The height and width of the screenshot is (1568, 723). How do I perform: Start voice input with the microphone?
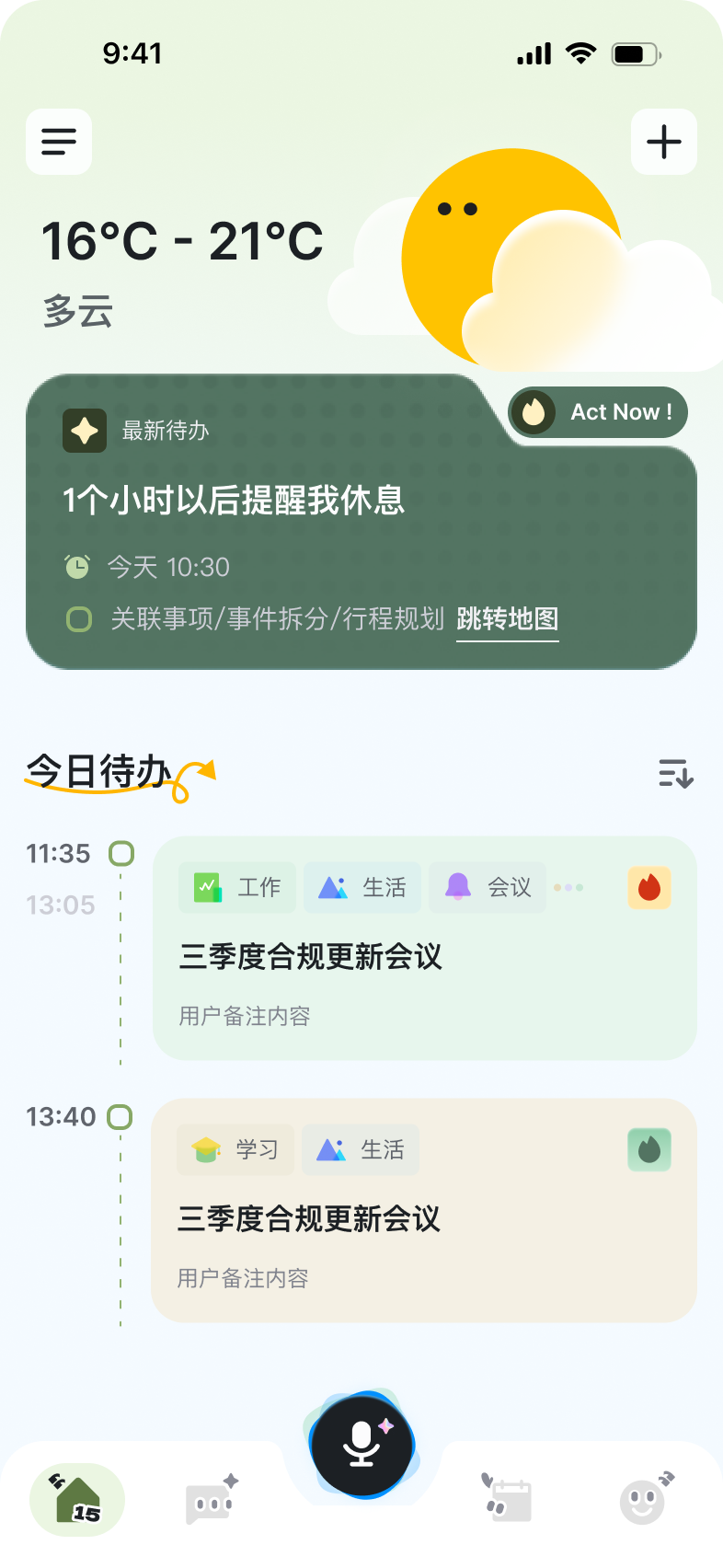(361, 1445)
